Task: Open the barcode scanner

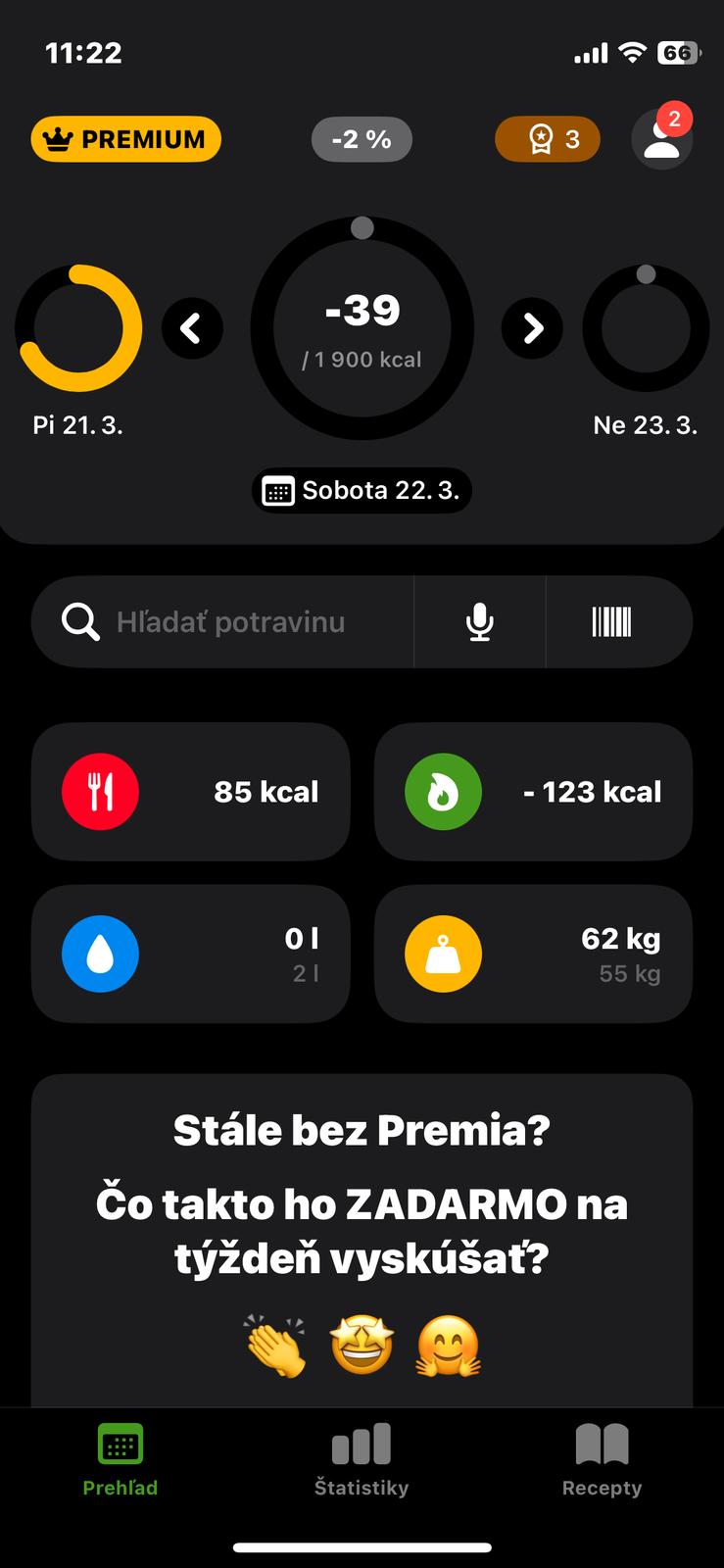Action: [611, 621]
